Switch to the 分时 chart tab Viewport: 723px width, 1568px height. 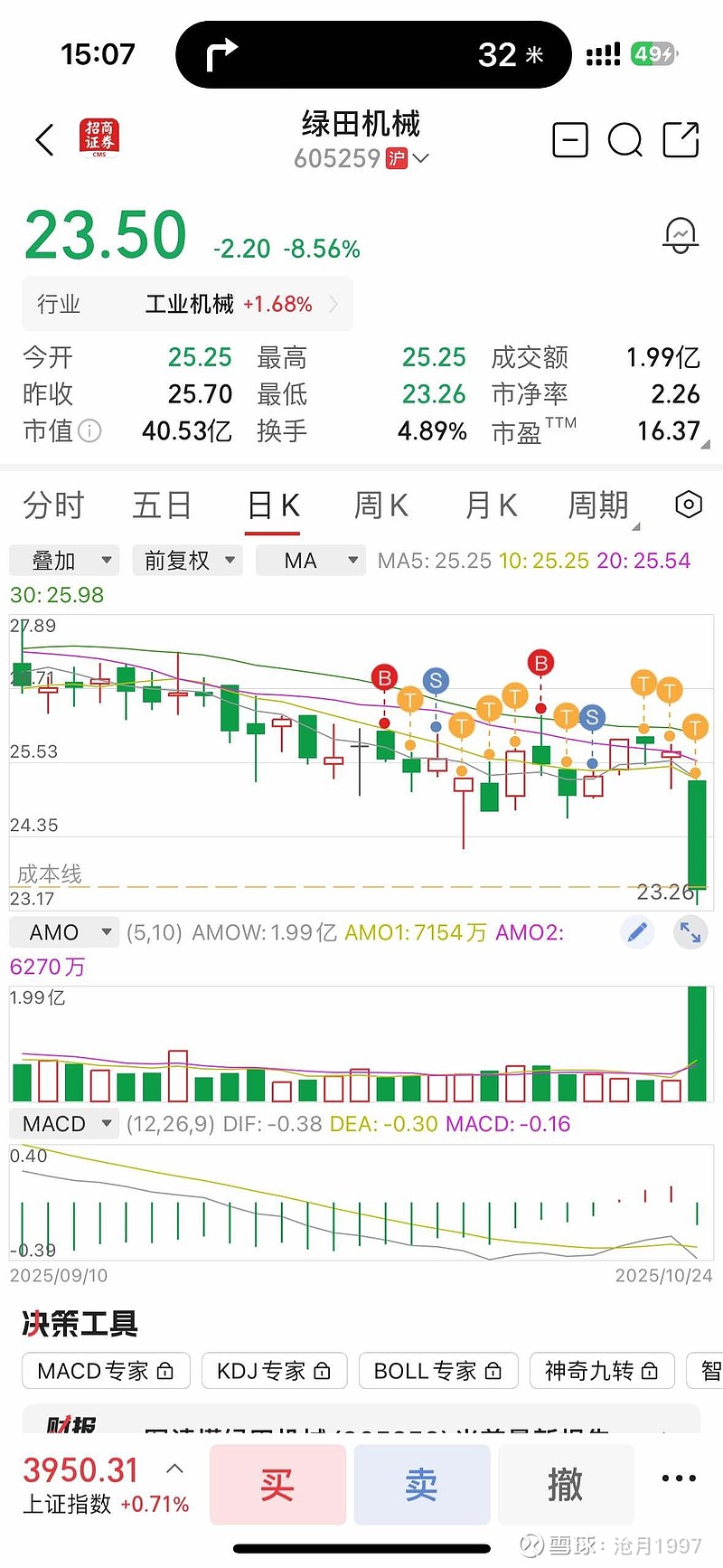pyautogui.click(x=53, y=505)
